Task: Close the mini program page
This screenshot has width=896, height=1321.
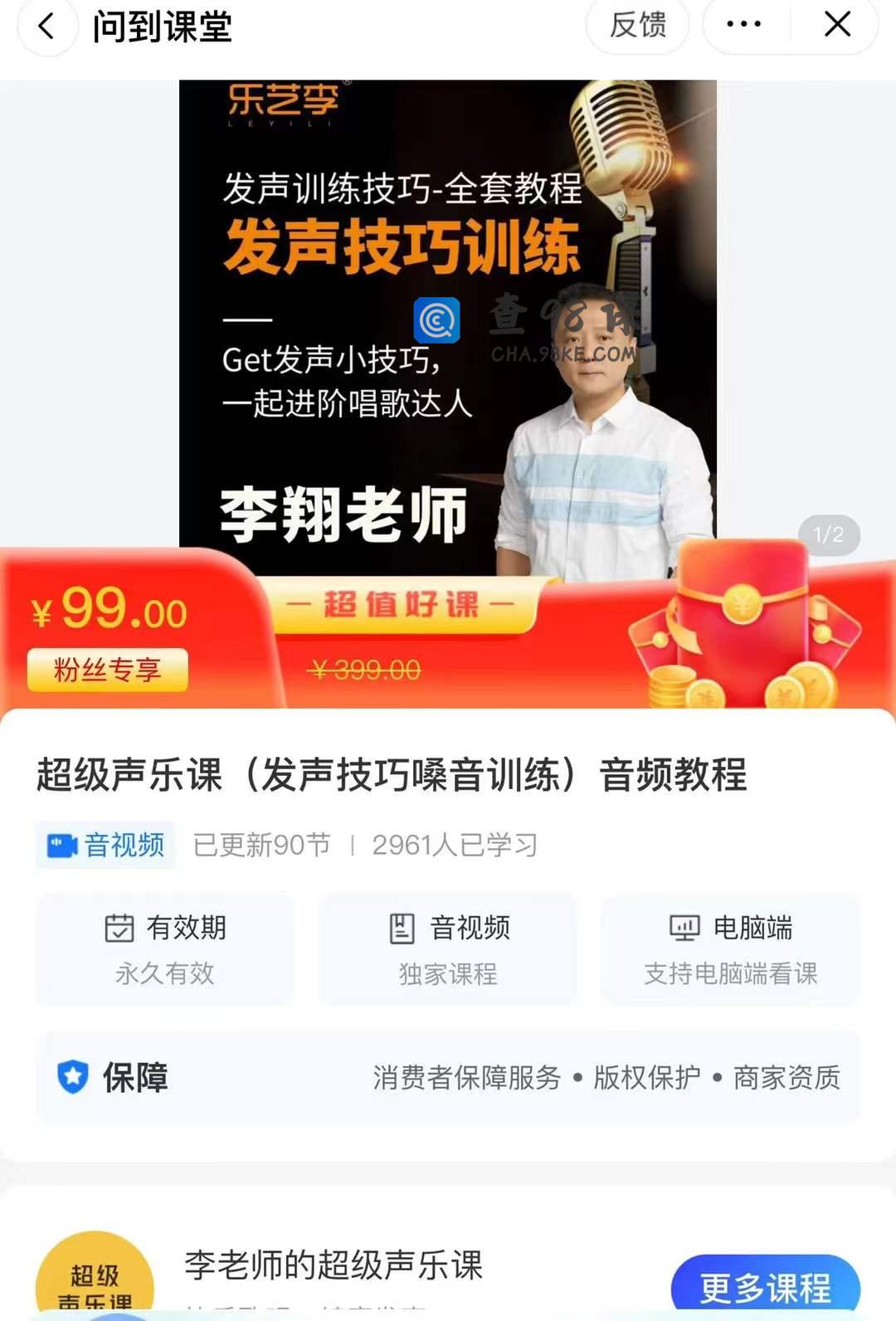Action: coord(837,25)
